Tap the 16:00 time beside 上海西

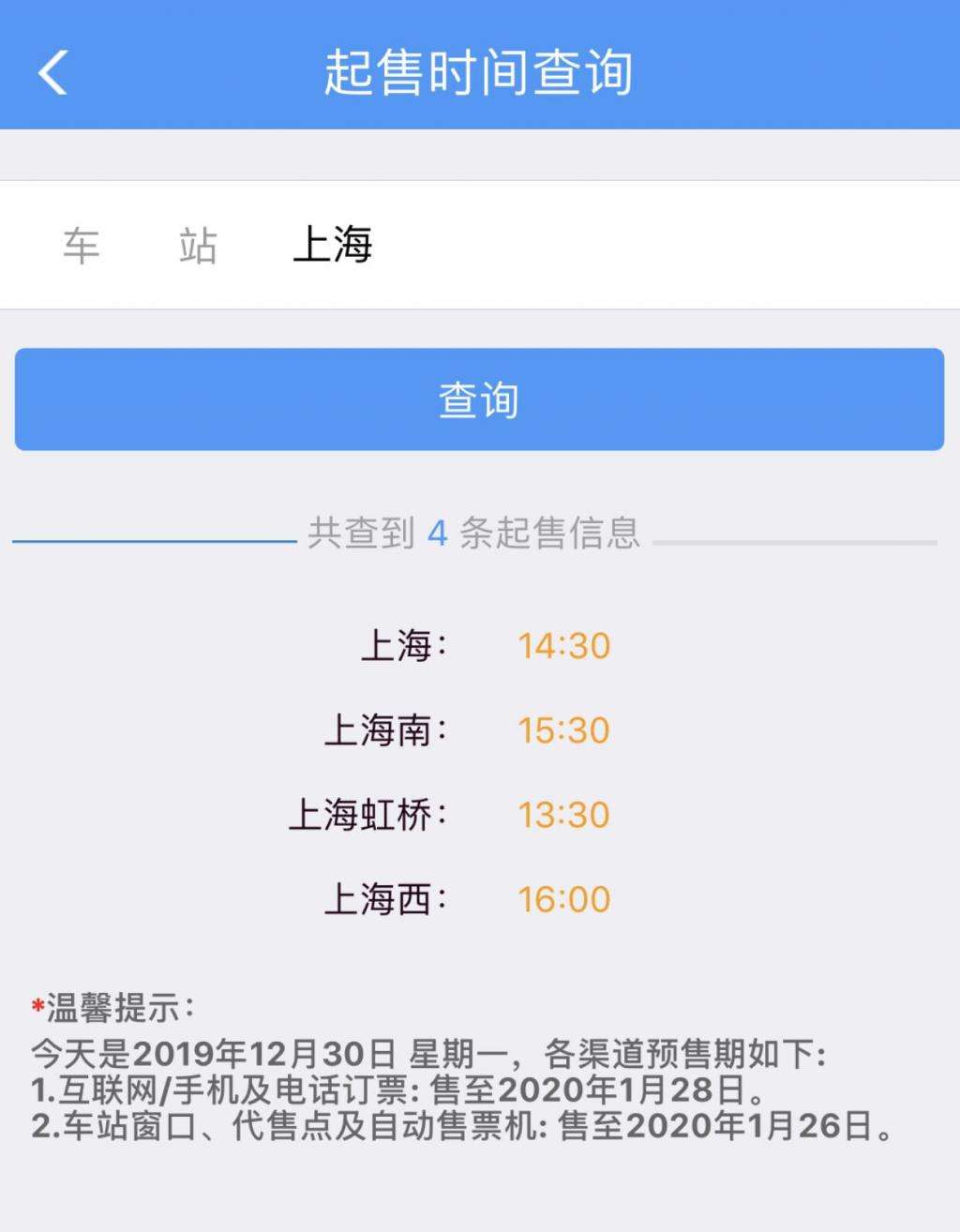(565, 898)
